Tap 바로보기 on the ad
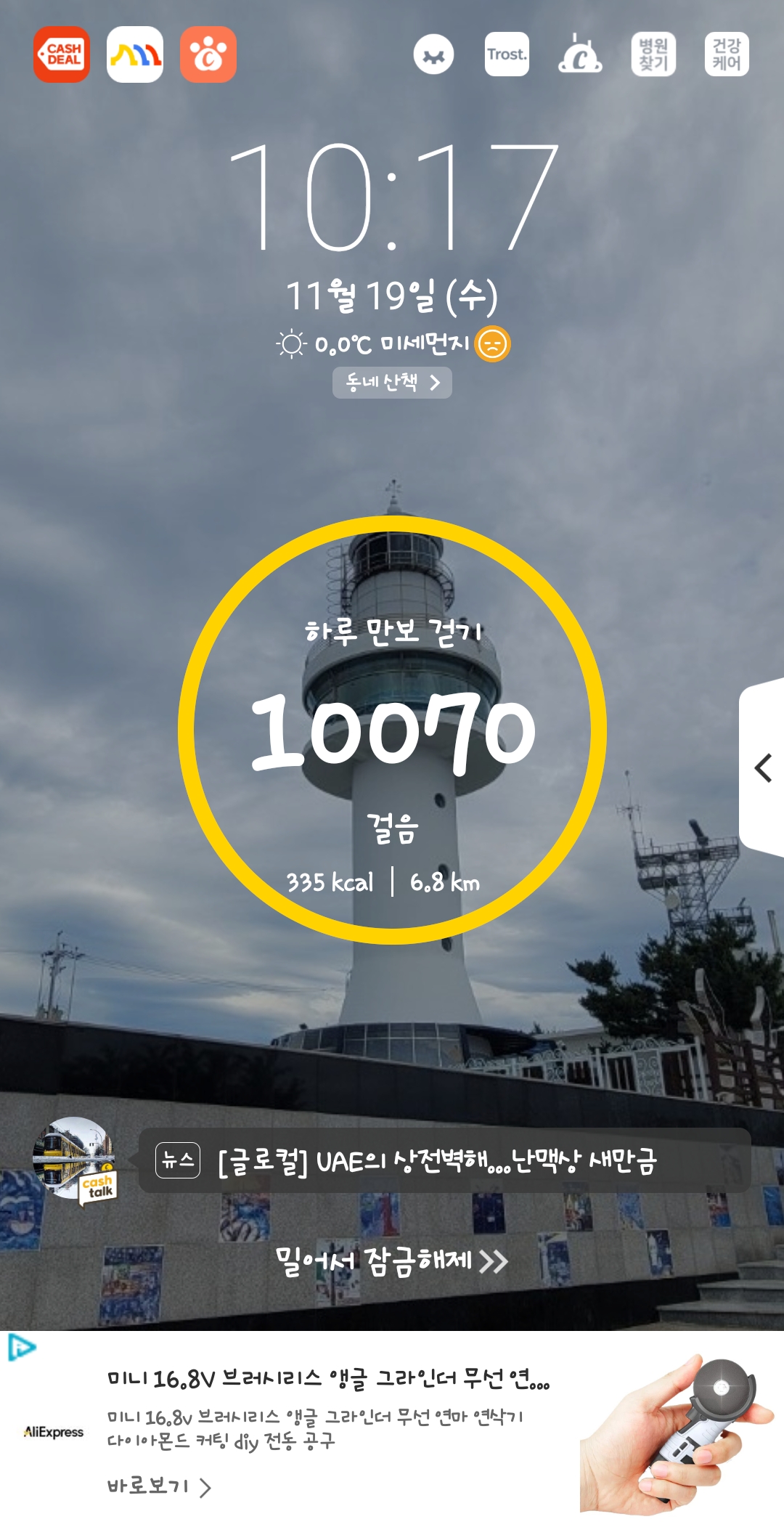The height and width of the screenshot is (1535, 784). (x=158, y=1486)
